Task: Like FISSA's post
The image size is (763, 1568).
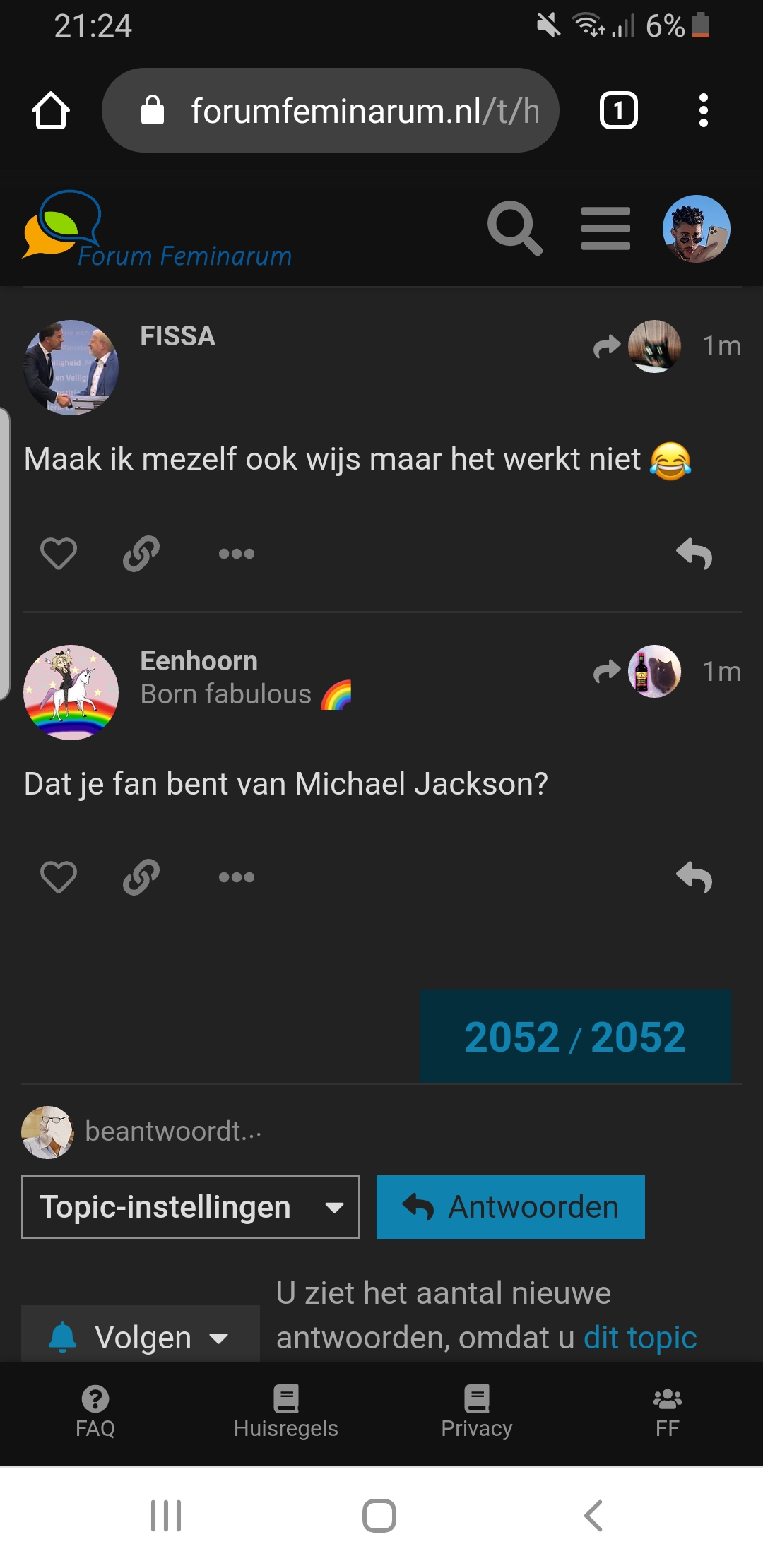Action: [59, 553]
